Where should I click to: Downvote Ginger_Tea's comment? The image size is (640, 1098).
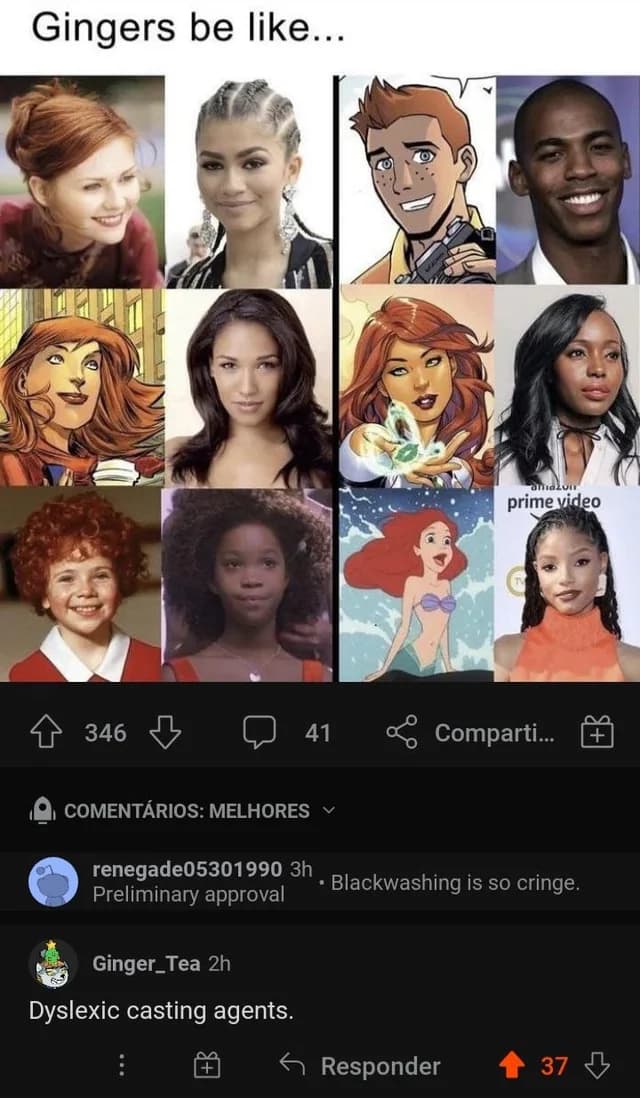tap(597, 1066)
